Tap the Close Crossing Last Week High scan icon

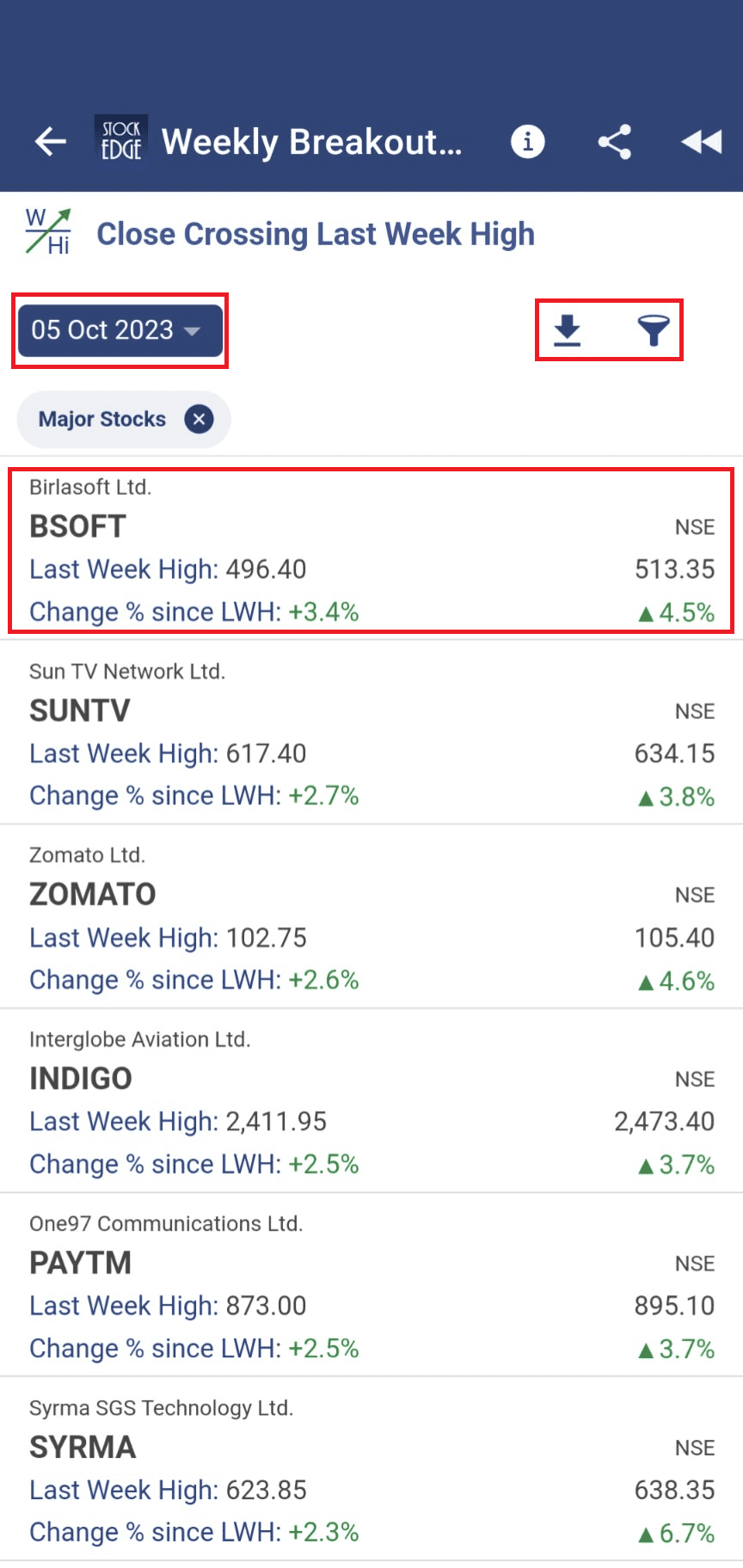[46, 231]
